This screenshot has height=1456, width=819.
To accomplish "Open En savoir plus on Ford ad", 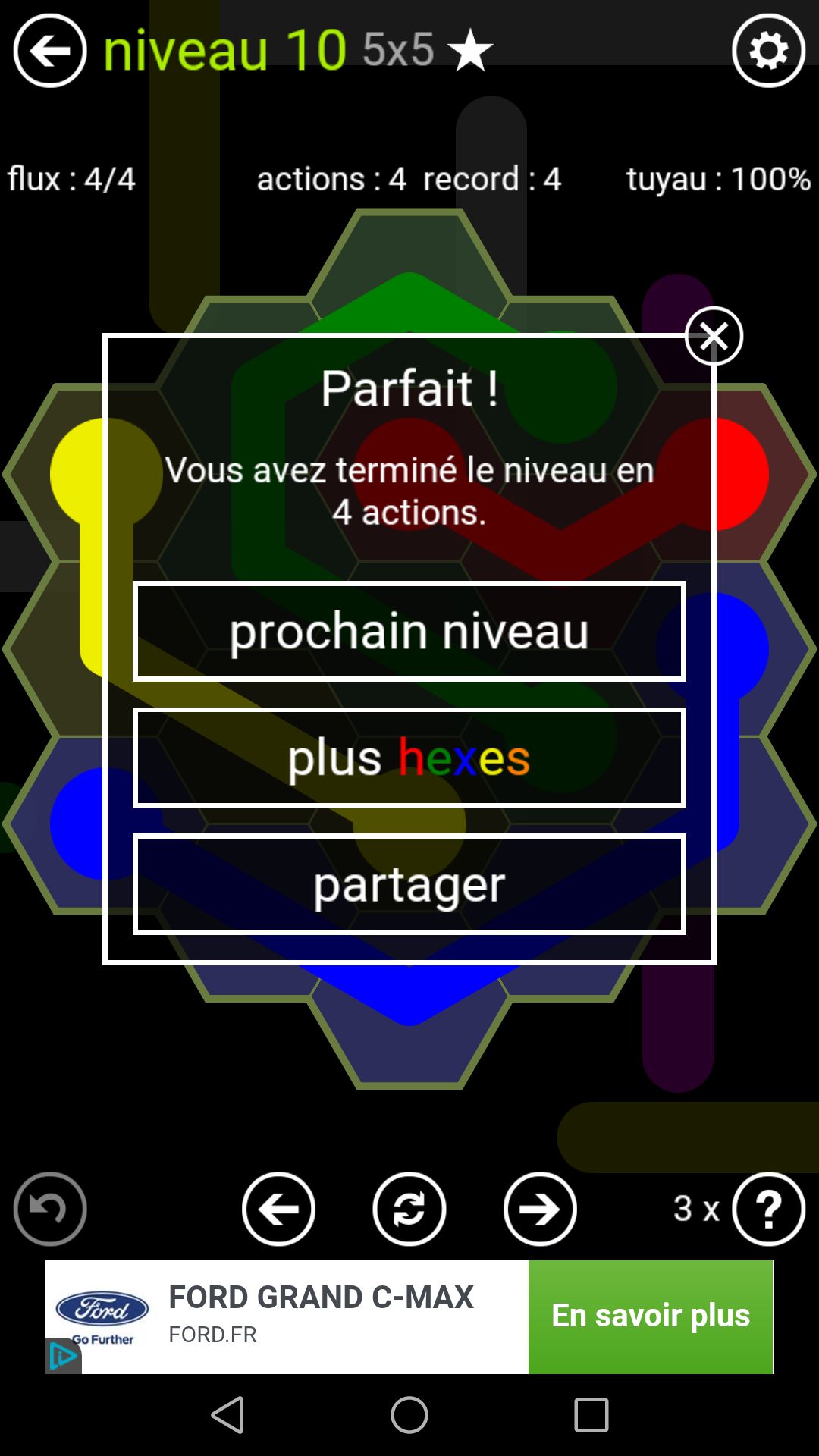I will click(650, 1316).
